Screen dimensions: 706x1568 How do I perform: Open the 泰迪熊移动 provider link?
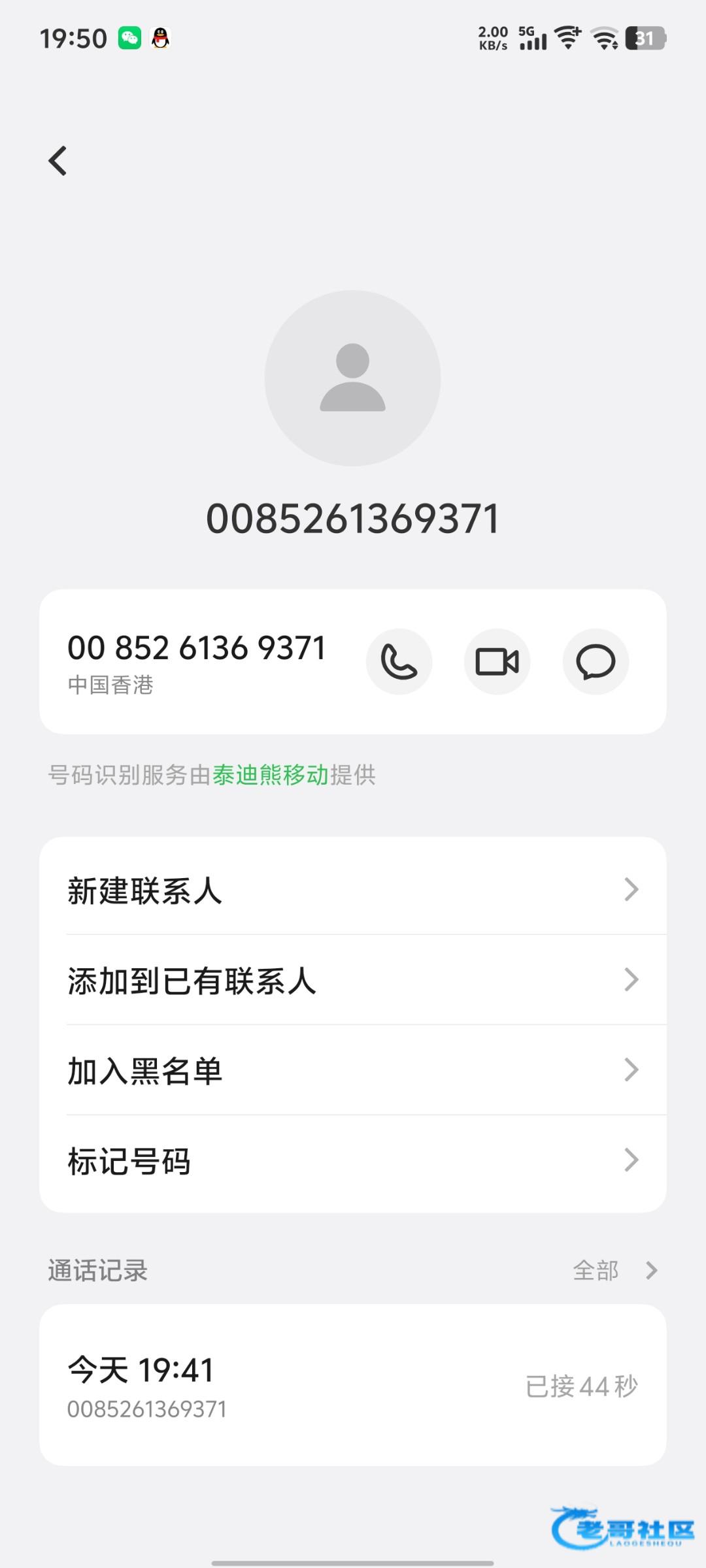(270, 775)
